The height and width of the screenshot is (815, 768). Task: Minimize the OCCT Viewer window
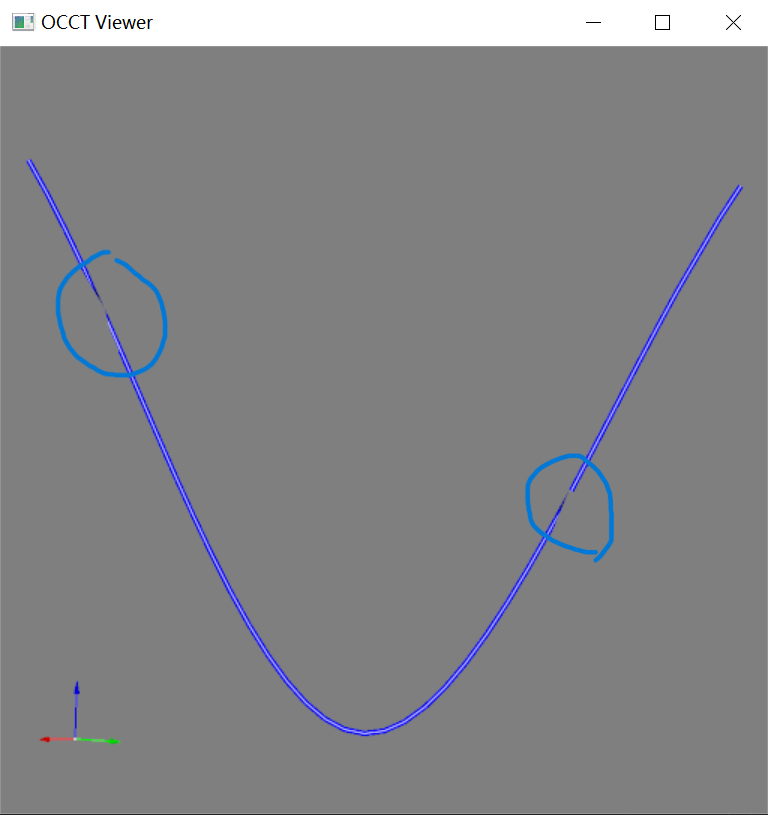[x=593, y=22]
